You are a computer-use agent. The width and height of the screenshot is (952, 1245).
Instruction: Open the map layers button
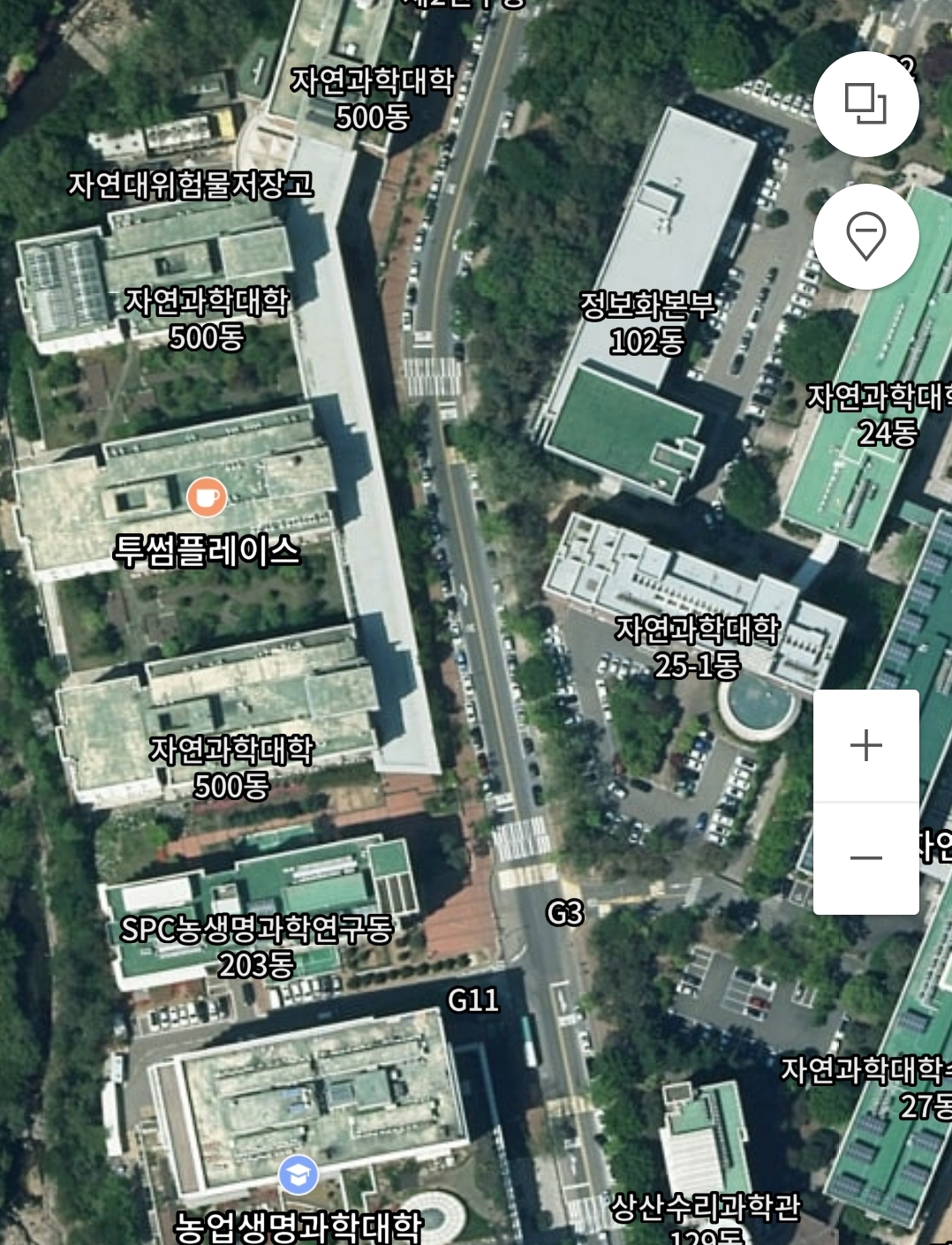865,104
